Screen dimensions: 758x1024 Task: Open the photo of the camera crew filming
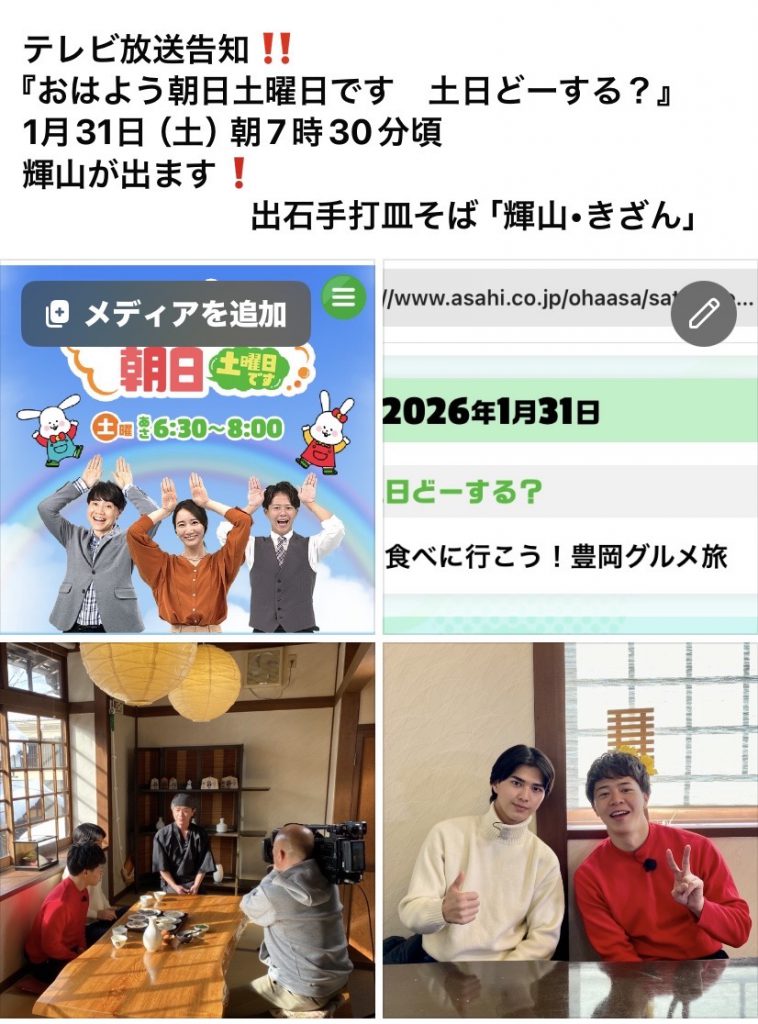[x=188, y=830]
